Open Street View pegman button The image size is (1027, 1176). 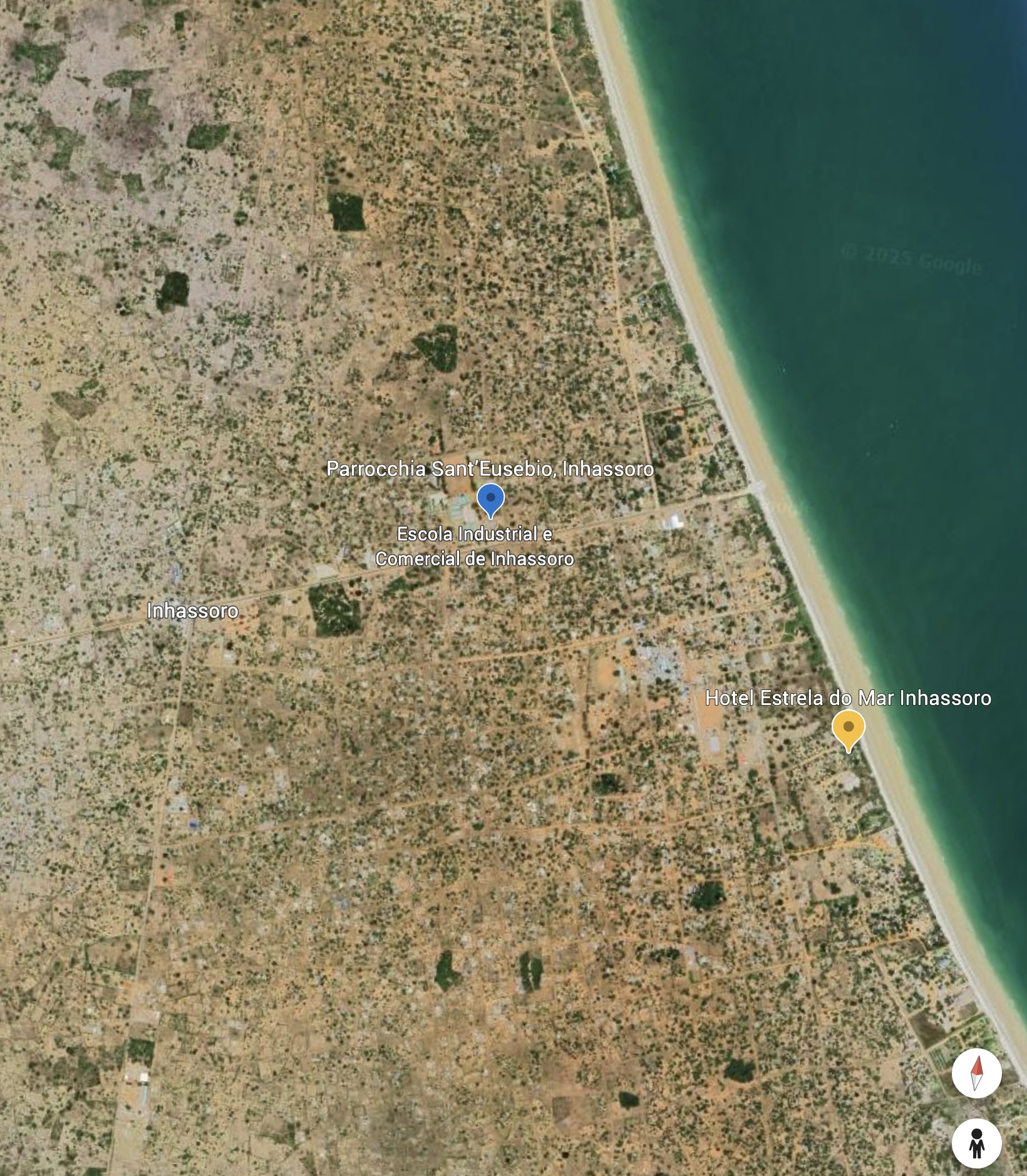pyautogui.click(x=976, y=1143)
